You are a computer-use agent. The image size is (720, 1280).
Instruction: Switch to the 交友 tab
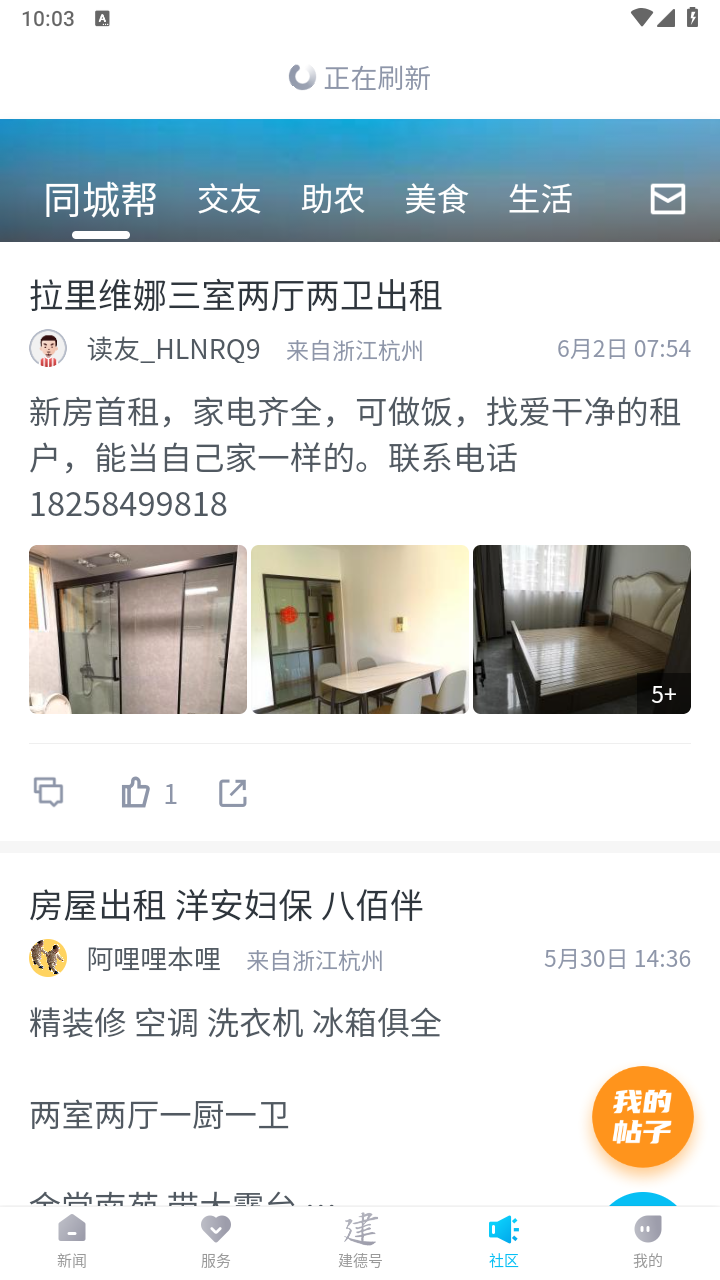(x=229, y=199)
